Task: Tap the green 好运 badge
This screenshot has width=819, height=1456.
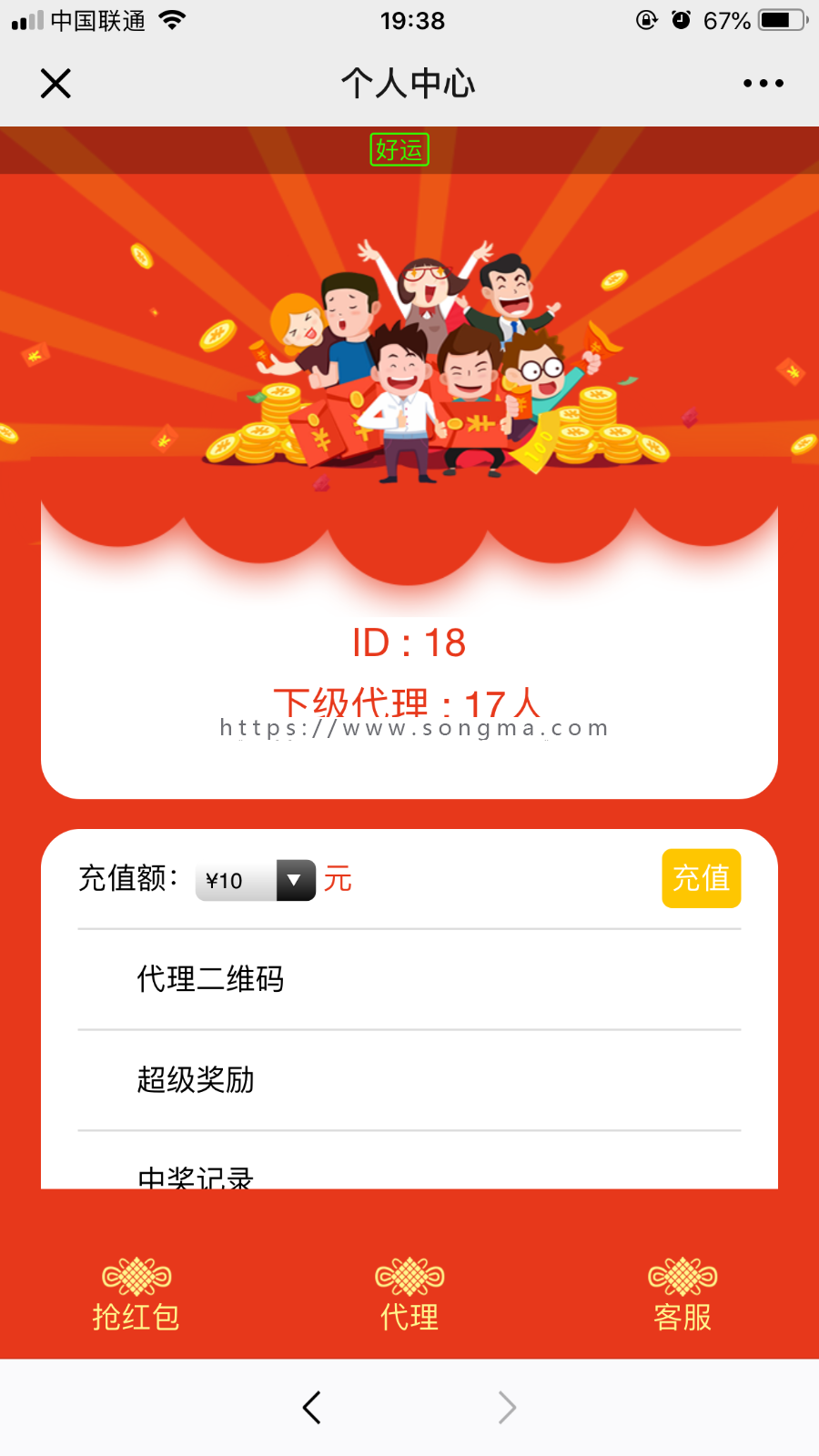Action: 399,149
